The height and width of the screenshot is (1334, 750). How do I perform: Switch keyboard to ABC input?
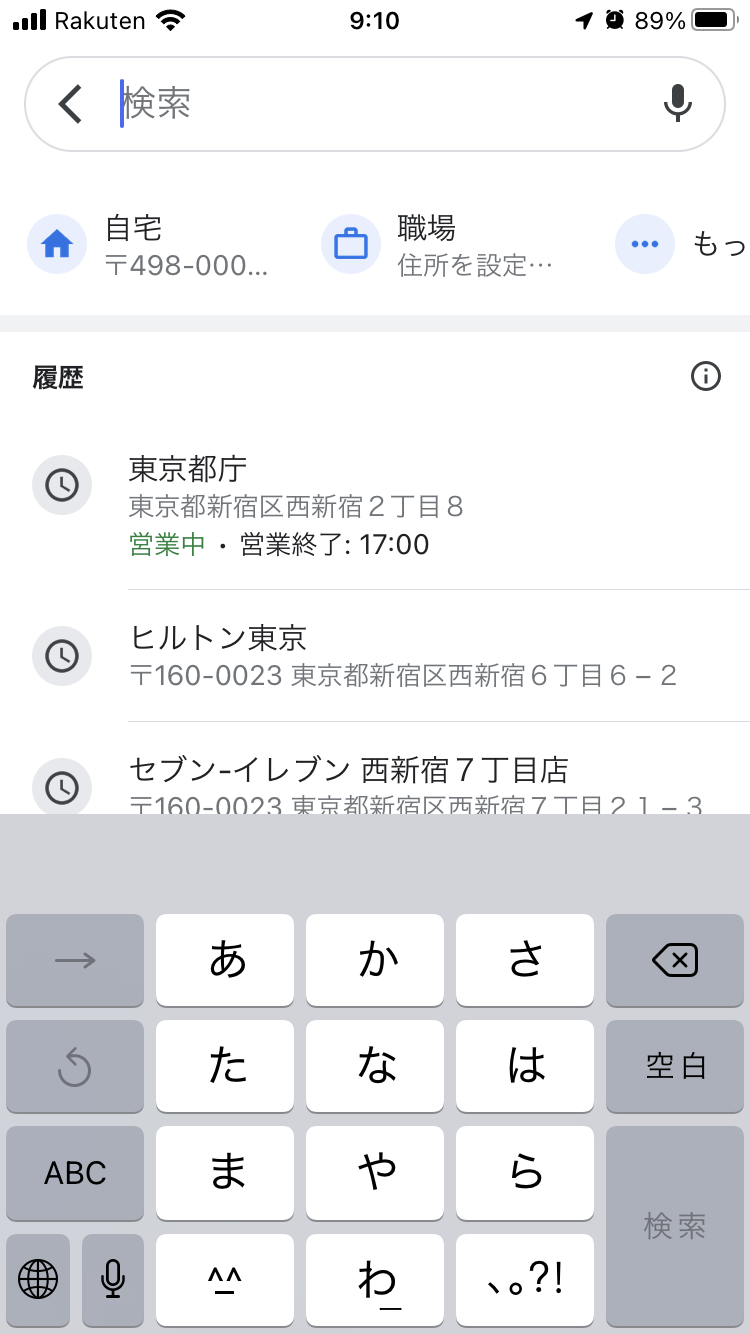pyautogui.click(x=75, y=1173)
